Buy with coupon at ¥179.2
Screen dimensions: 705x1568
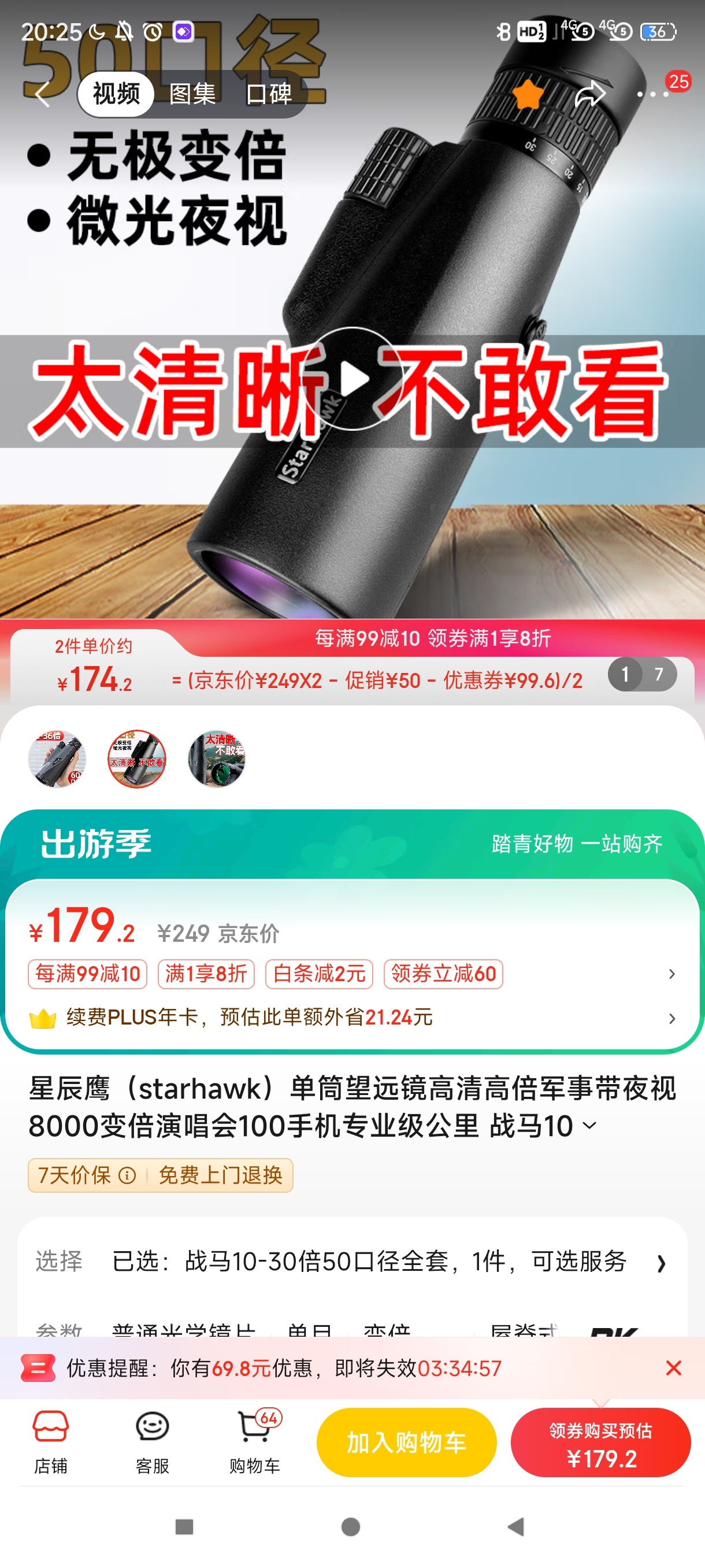pyautogui.click(x=600, y=1441)
